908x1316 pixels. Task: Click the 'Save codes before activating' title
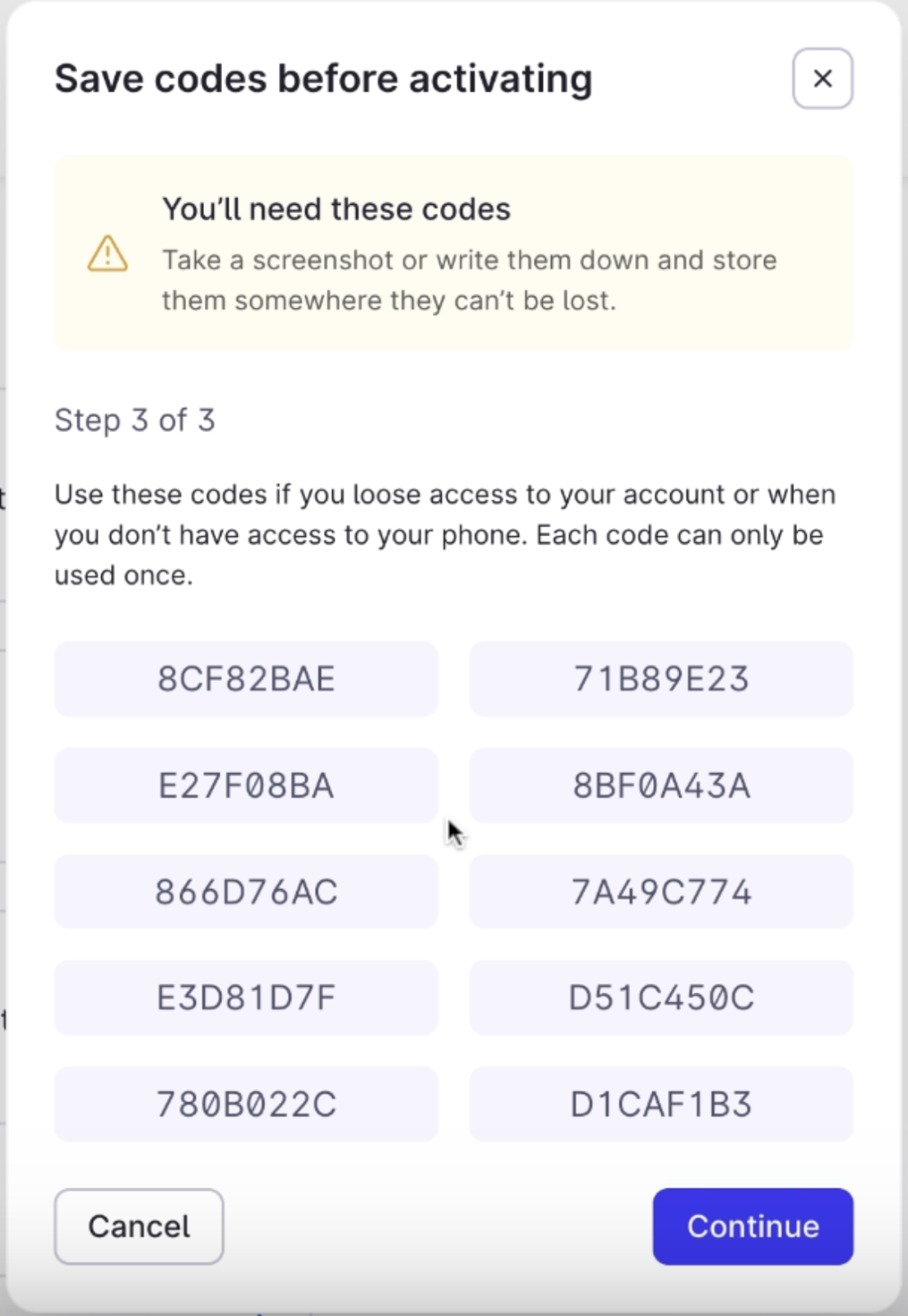click(x=323, y=78)
